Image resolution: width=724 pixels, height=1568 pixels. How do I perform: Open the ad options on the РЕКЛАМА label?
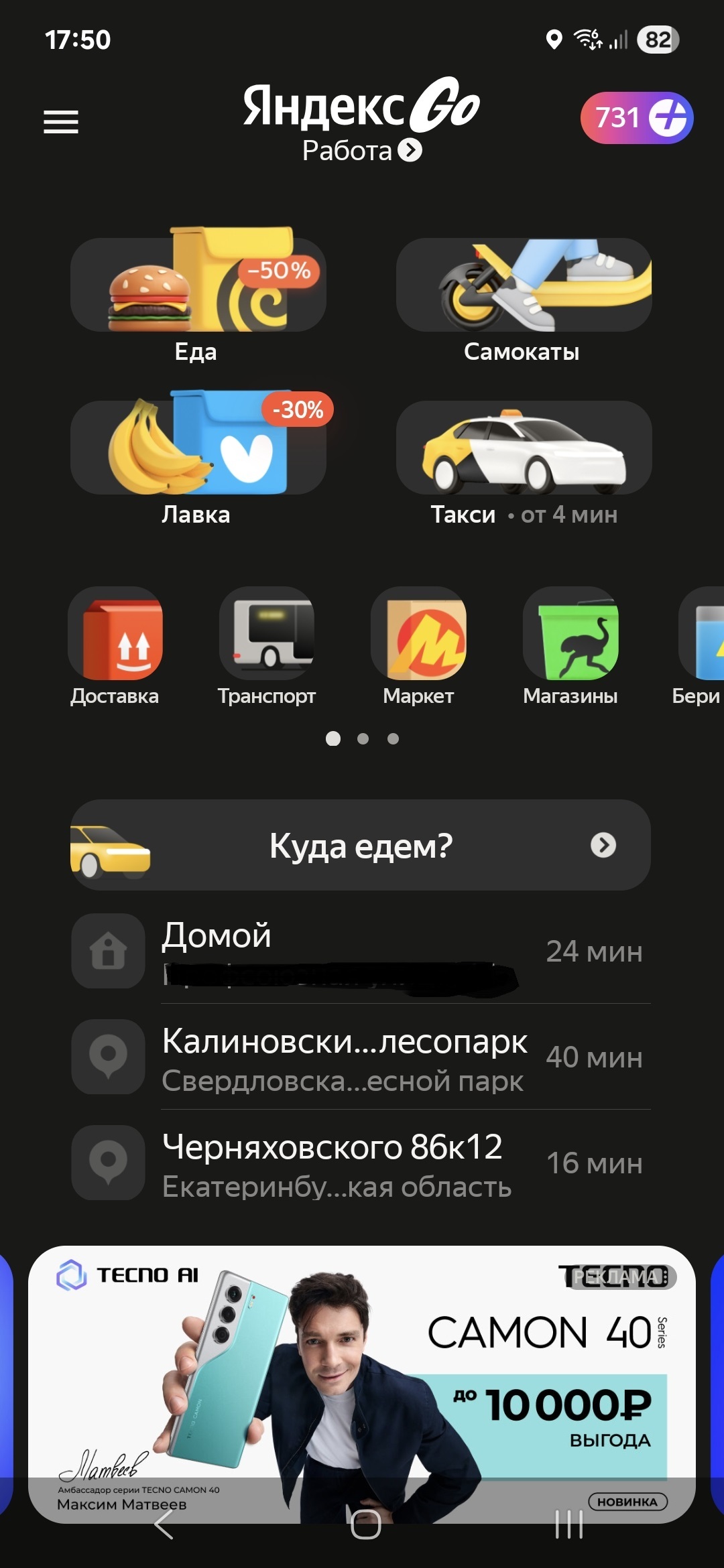[621, 1277]
